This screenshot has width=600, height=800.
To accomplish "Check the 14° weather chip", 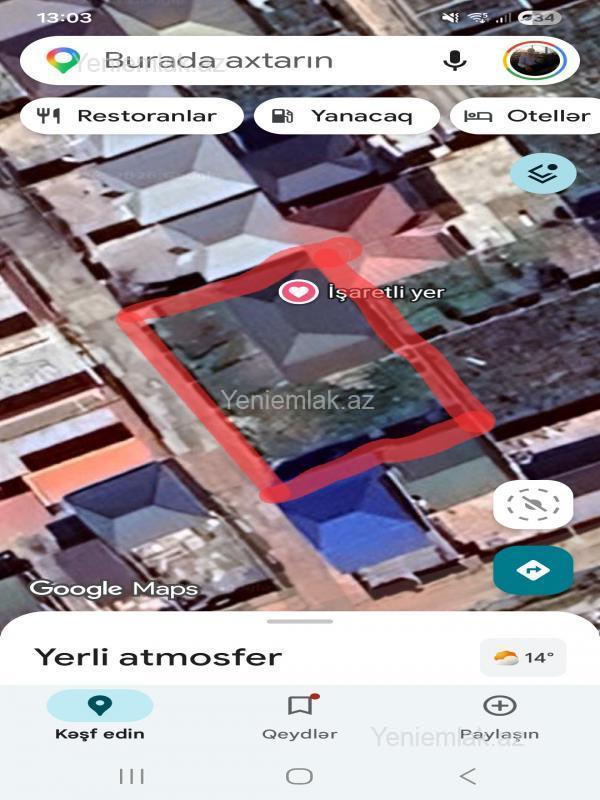I will (x=523, y=657).
